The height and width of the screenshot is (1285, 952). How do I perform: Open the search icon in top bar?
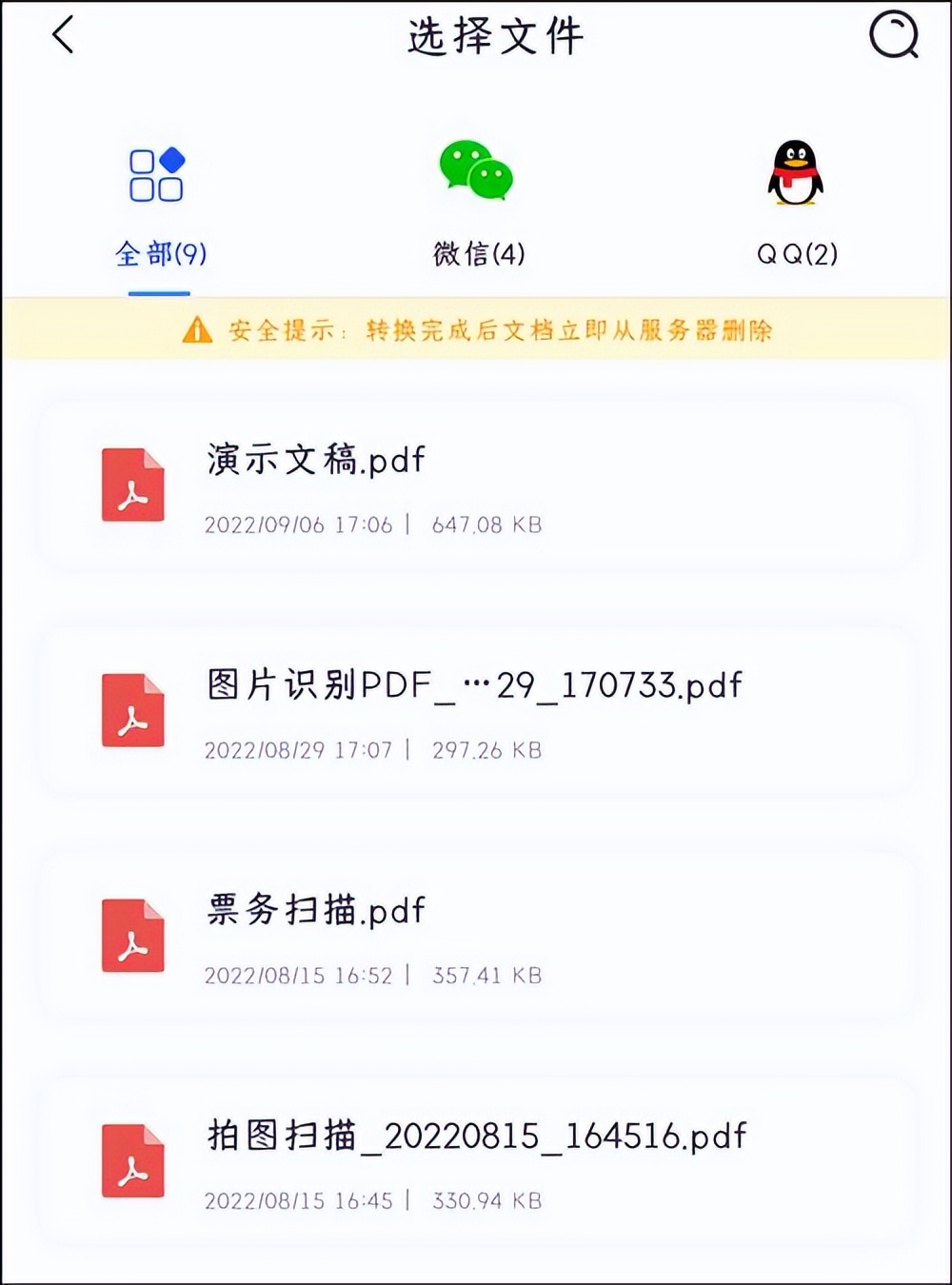click(893, 36)
